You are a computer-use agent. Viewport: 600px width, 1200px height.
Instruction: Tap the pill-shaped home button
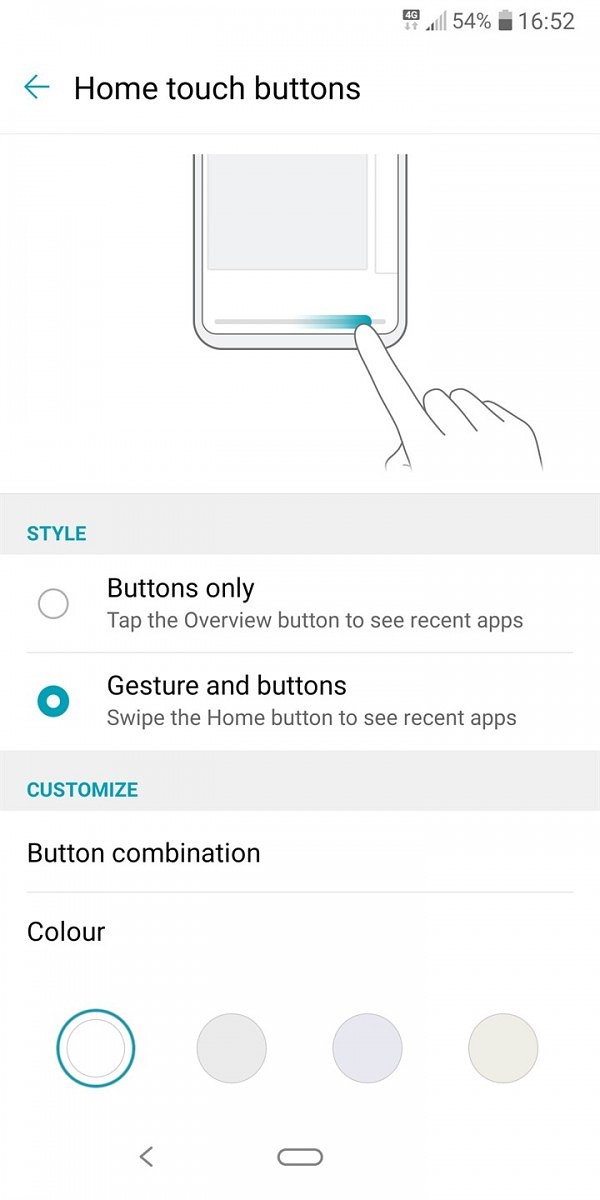pyautogui.click(x=300, y=1157)
